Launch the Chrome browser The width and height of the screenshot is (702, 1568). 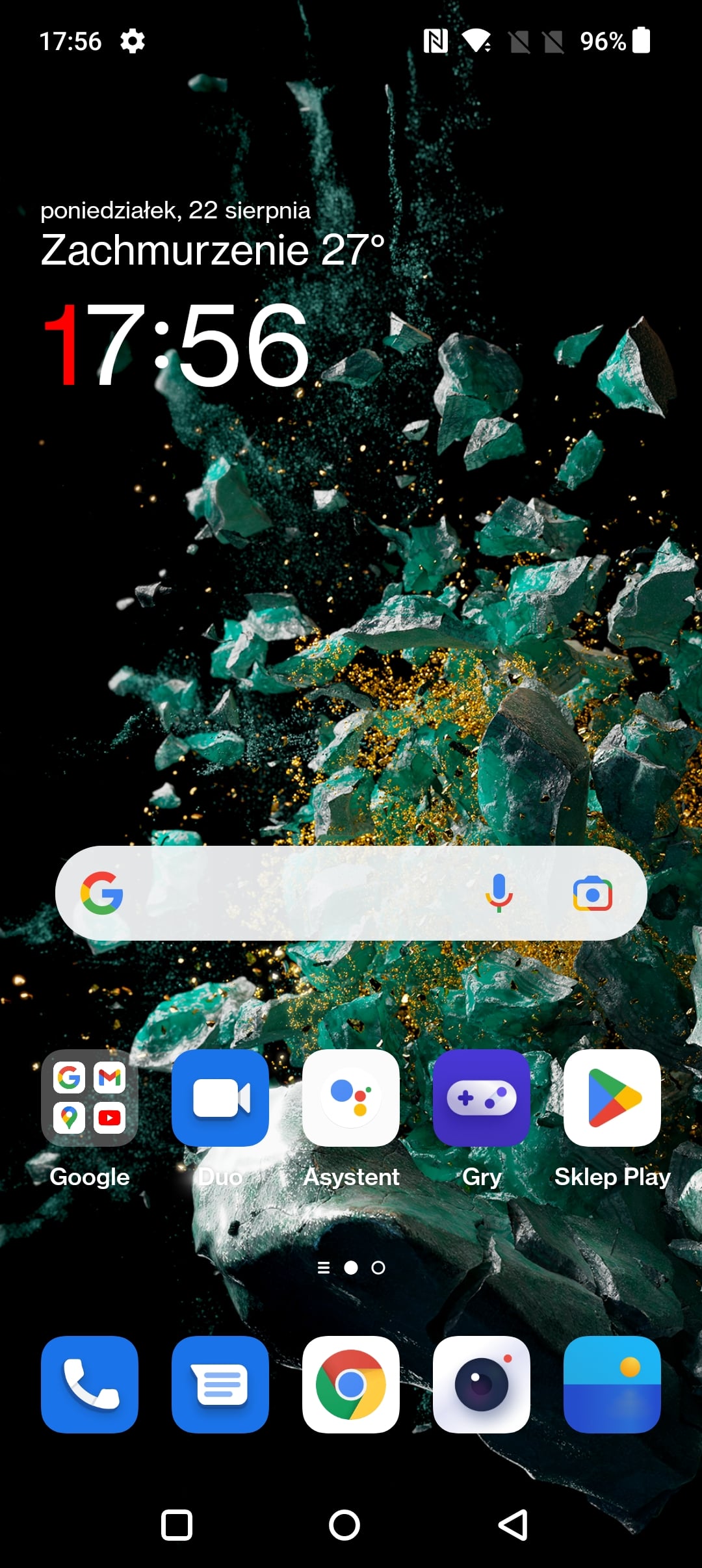click(351, 1384)
